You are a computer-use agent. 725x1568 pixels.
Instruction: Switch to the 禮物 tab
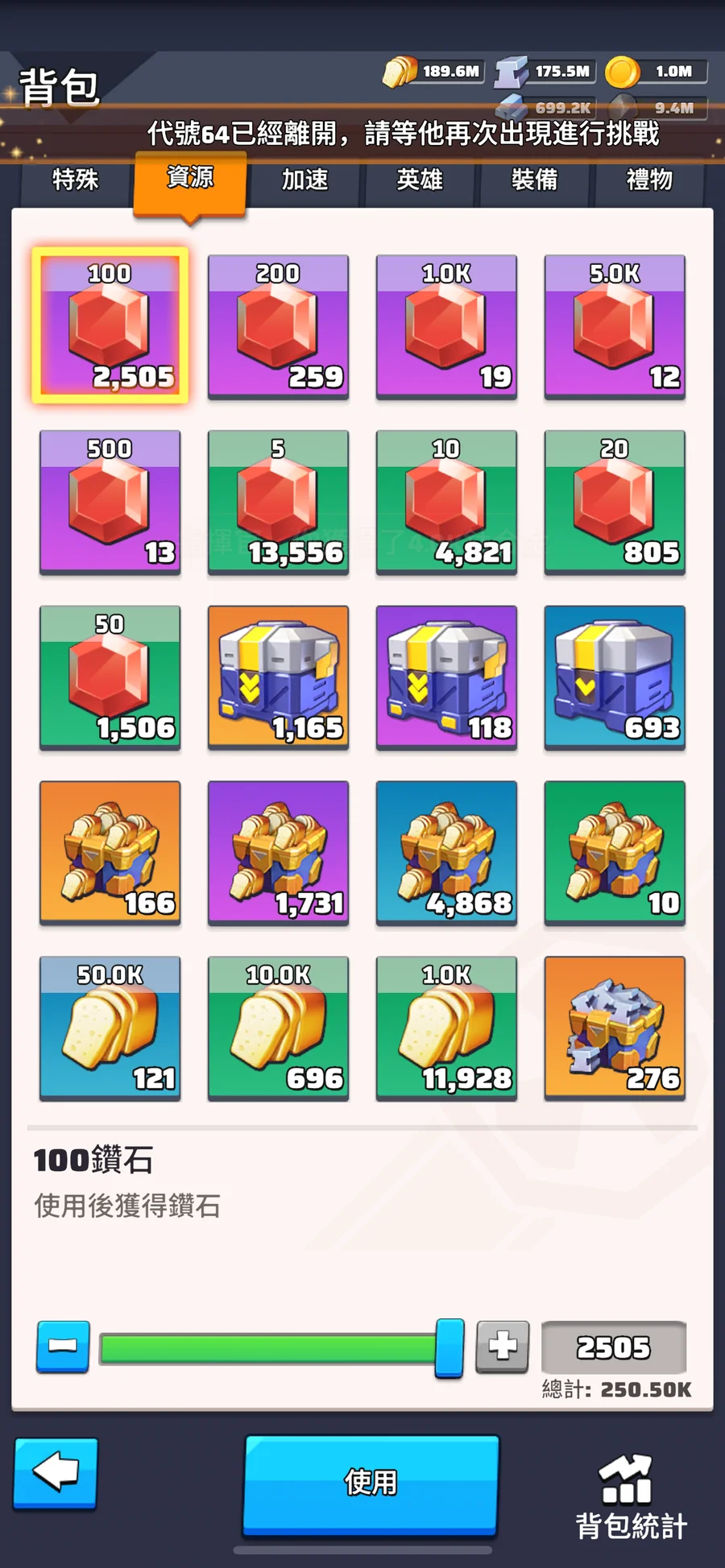pos(649,179)
